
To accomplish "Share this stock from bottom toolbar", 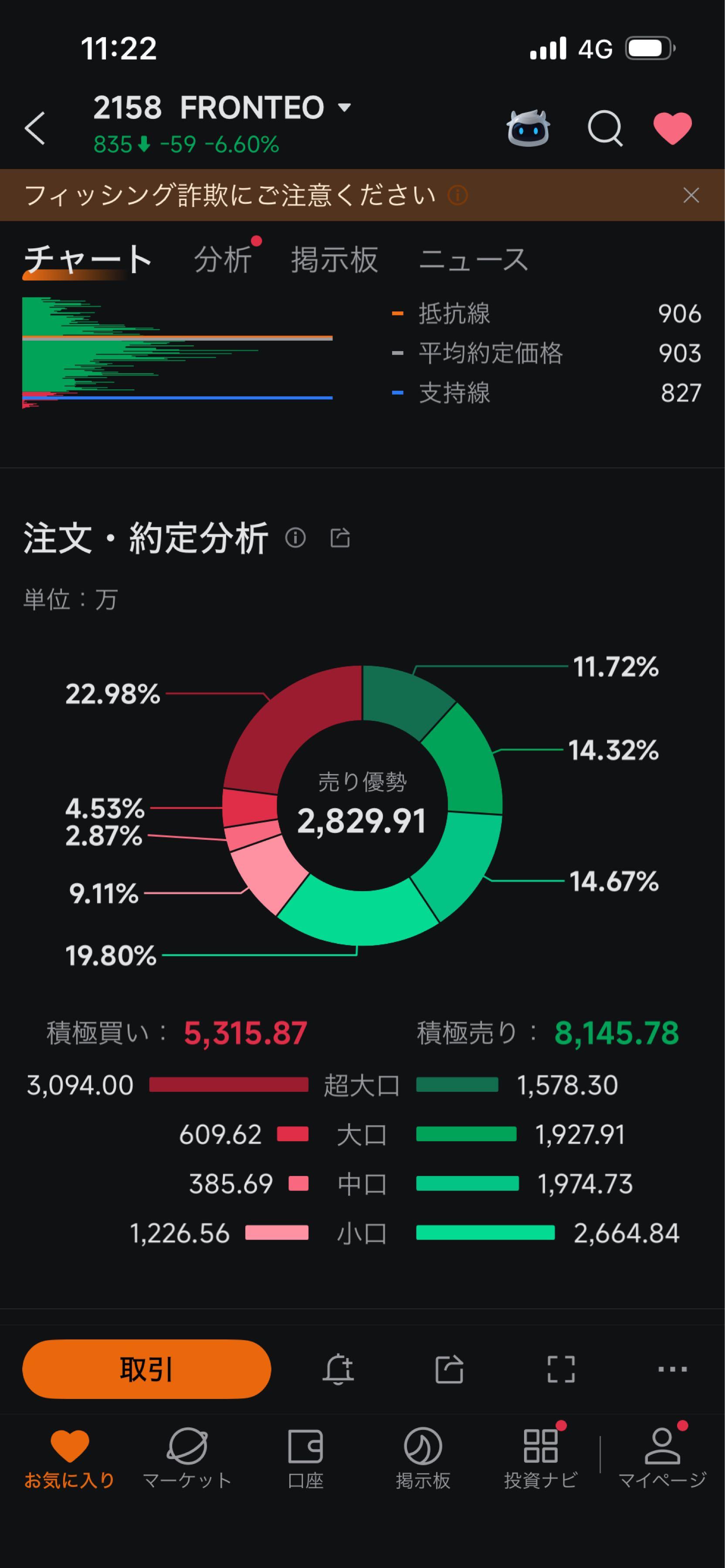I will 449,1369.
